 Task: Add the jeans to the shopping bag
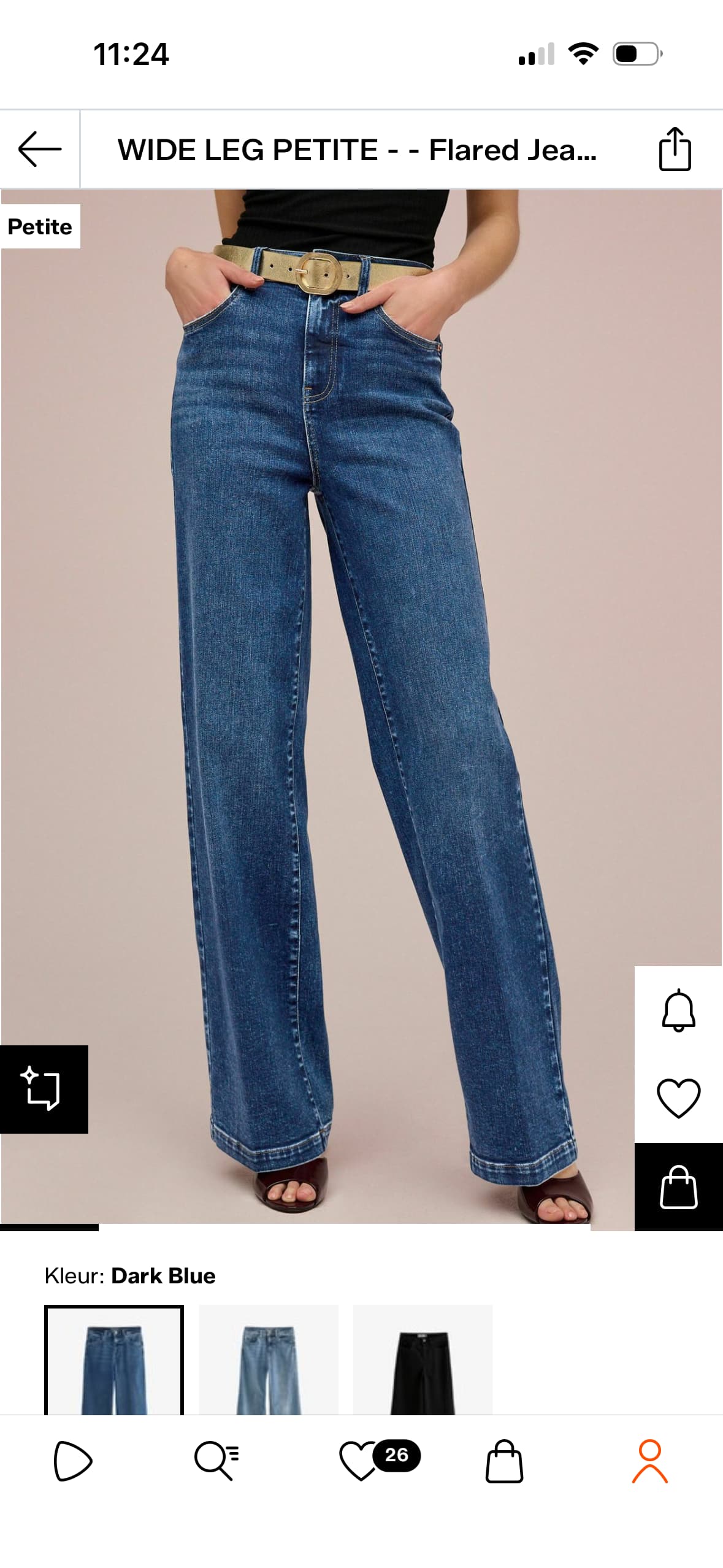pos(678,1187)
